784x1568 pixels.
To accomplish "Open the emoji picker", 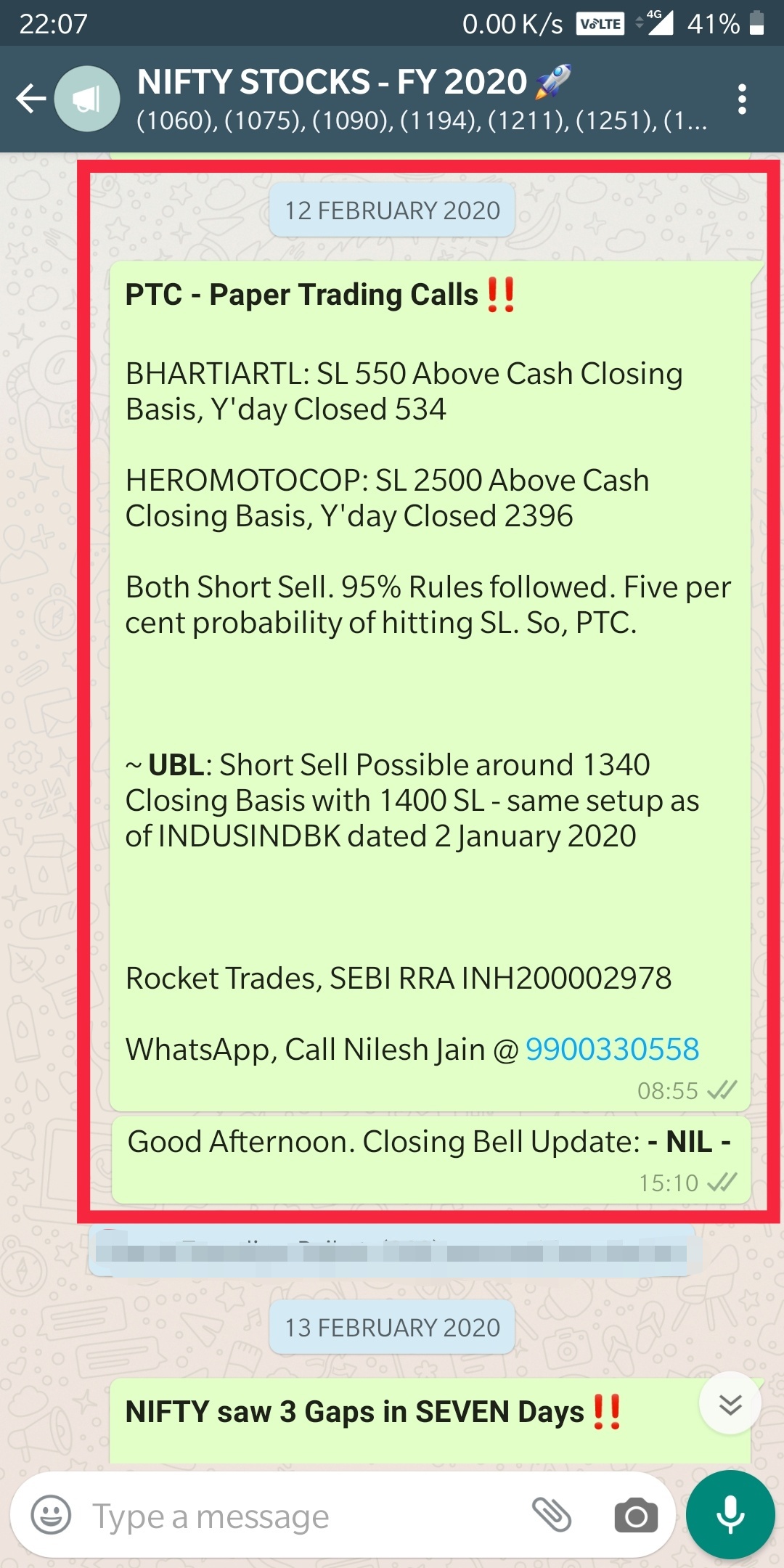I will pos(51,1516).
